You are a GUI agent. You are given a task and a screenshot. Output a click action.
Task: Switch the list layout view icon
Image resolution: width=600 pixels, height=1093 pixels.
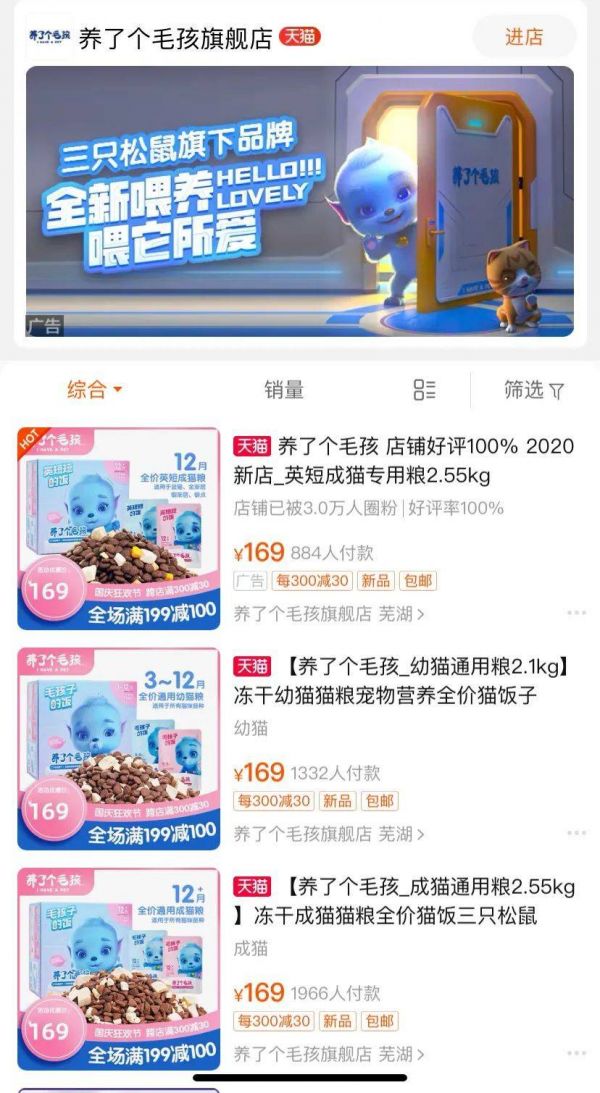pos(424,390)
